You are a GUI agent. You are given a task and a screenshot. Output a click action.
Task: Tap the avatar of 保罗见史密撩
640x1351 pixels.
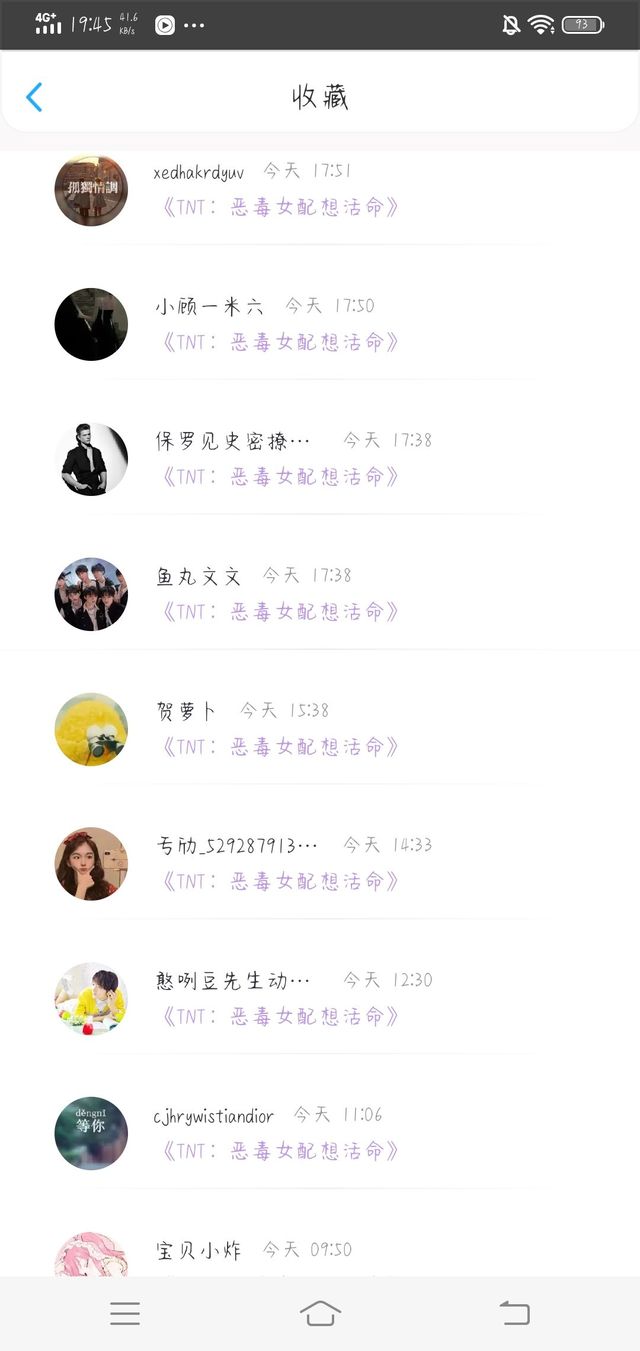pyautogui.click(x=91, y=459)
